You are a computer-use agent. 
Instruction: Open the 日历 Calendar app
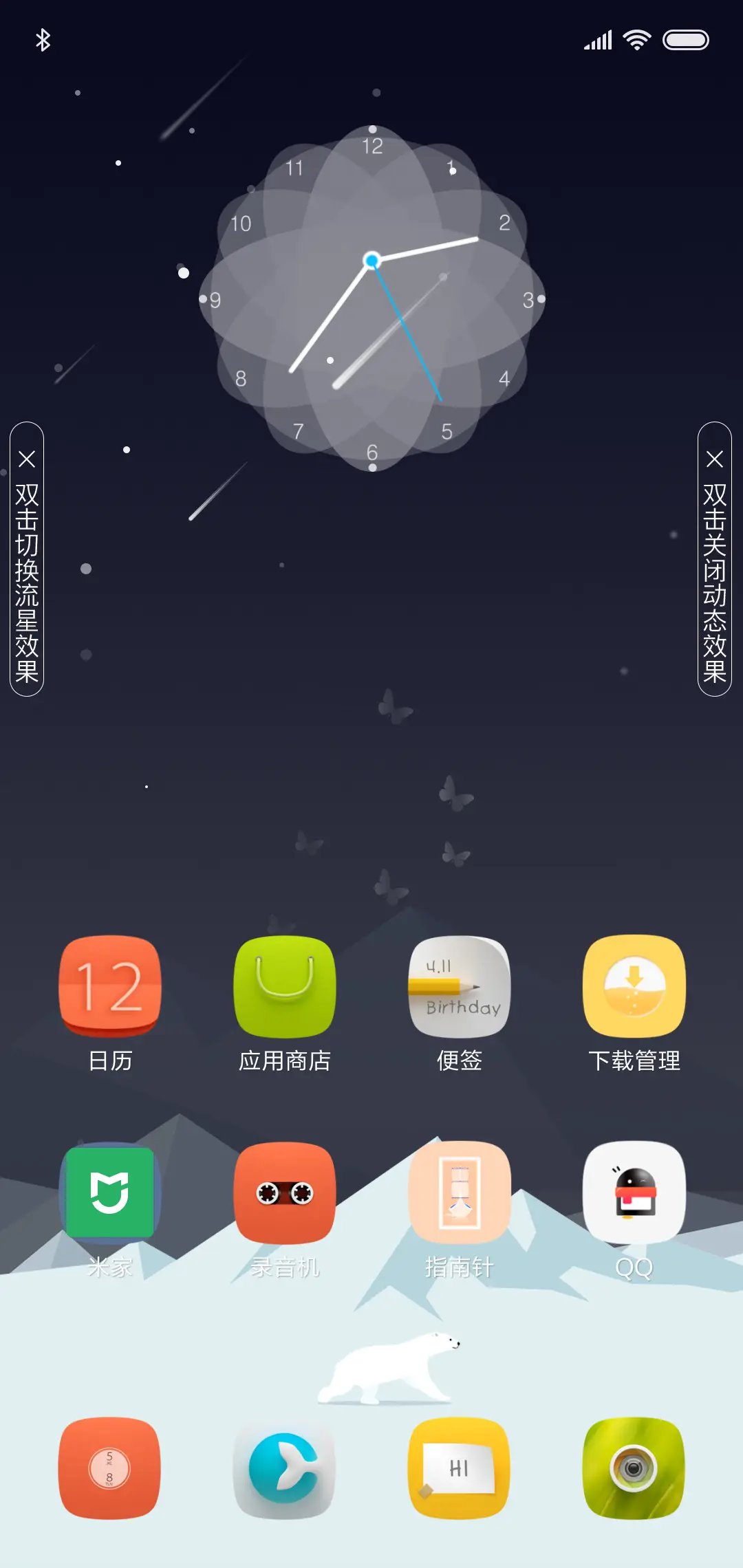click(x=110, y=988)
